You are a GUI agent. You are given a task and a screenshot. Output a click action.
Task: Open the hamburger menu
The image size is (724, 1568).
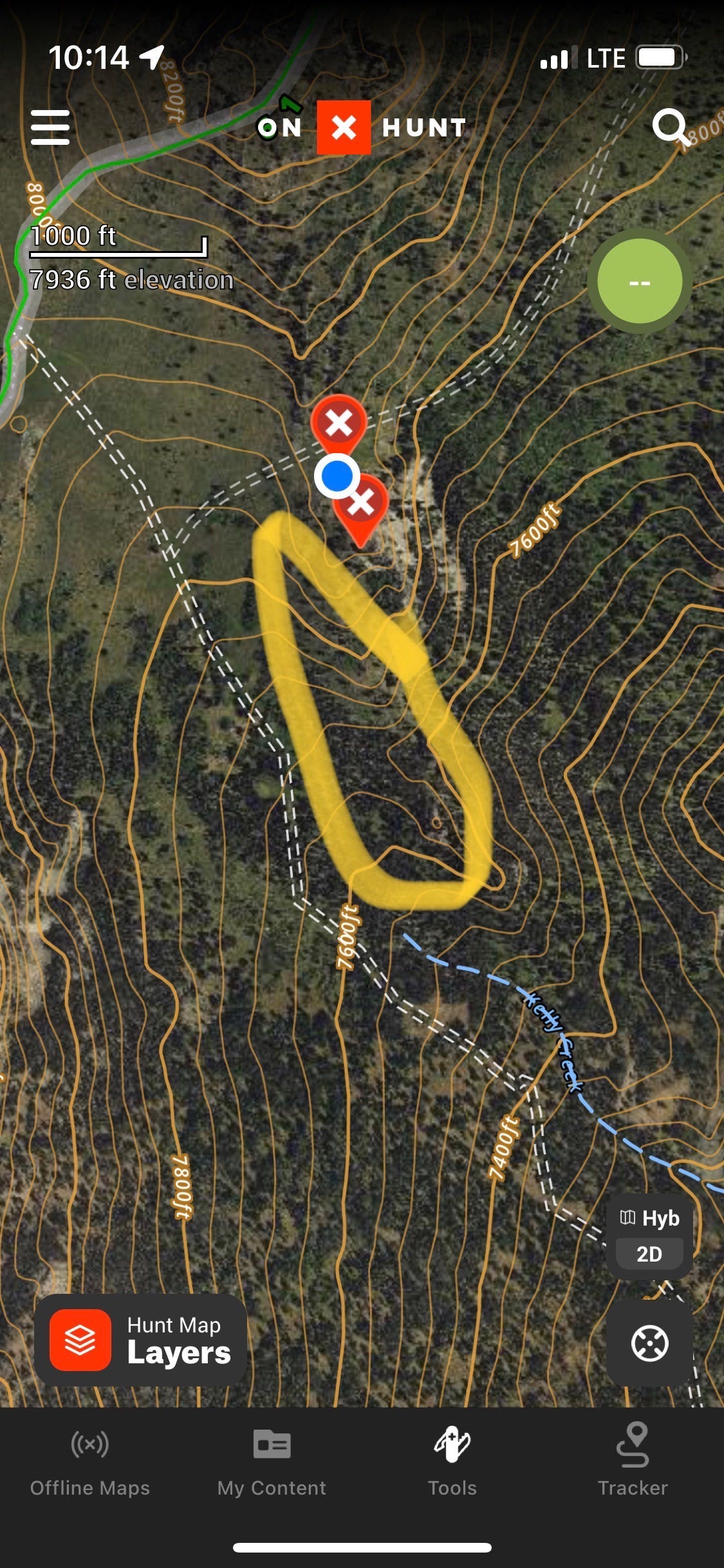(x=50, y=127)
